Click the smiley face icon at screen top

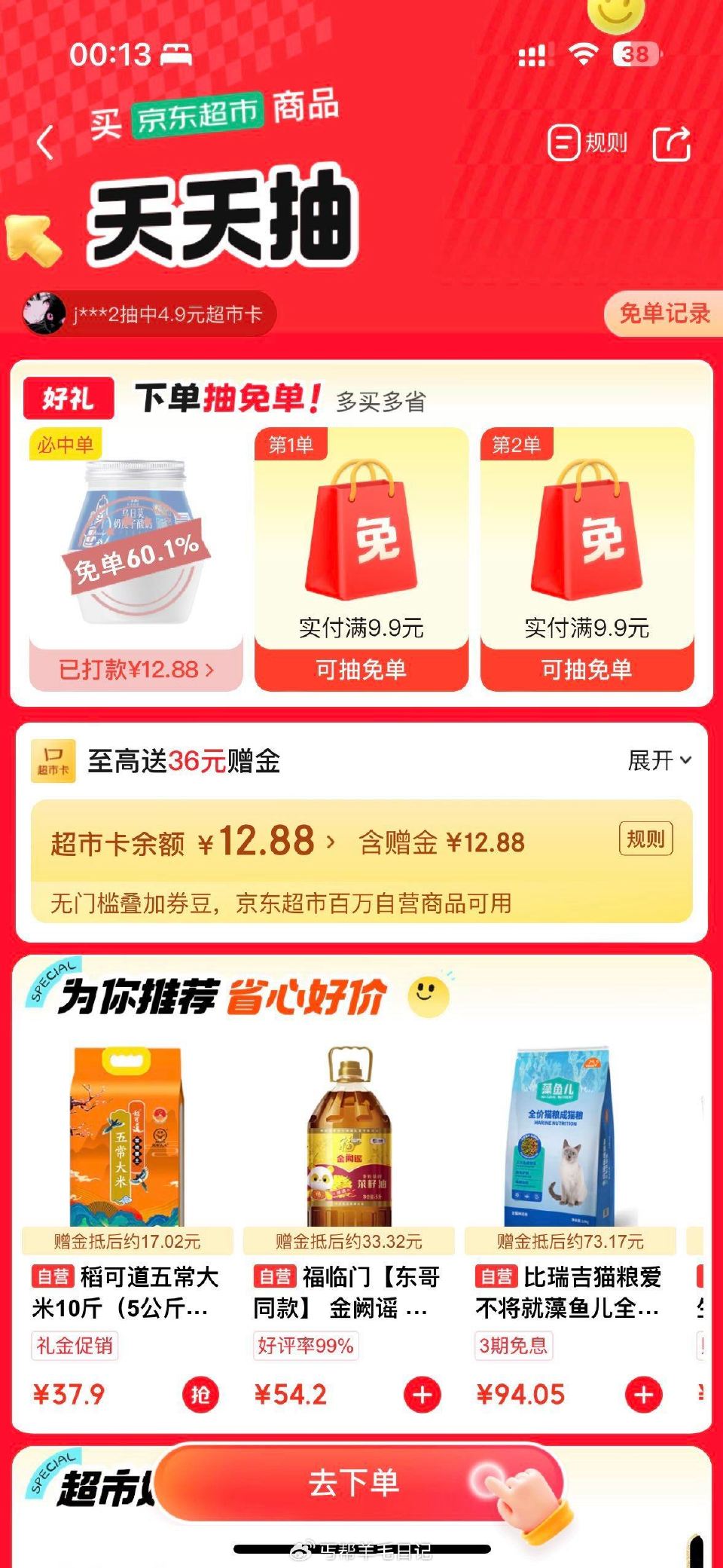tap(616, 12)
